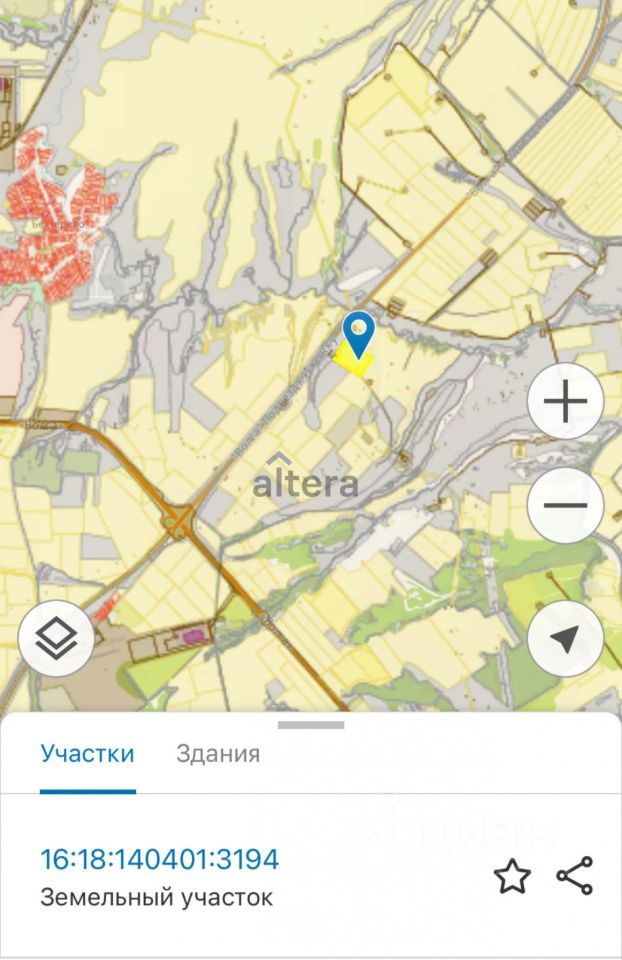622x960 pixels.
Task: Tap the blue location pin on the map
Action: (x=358, y=331)
